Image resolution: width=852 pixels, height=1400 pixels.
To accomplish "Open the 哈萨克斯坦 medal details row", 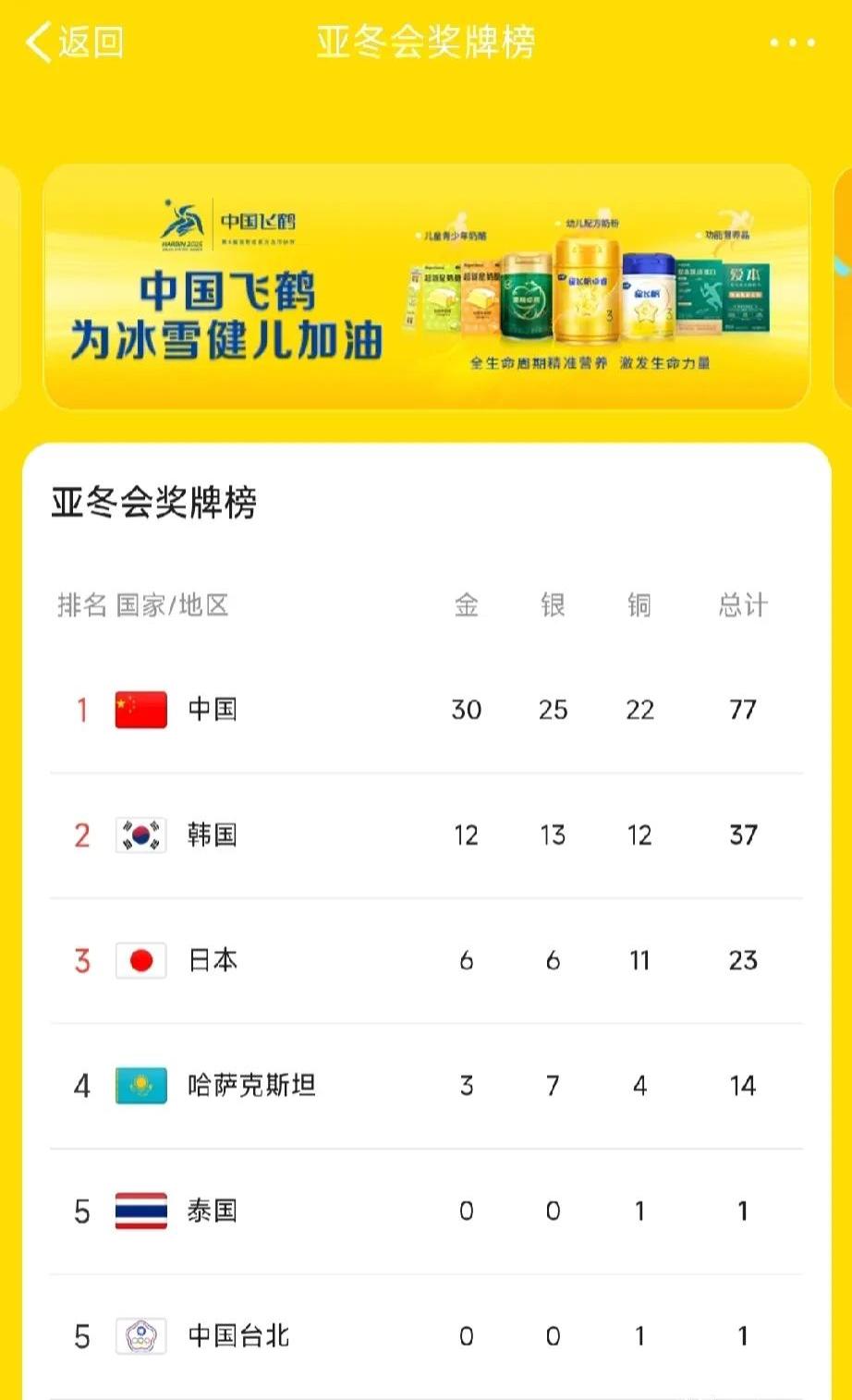I will coord(426,1086).
